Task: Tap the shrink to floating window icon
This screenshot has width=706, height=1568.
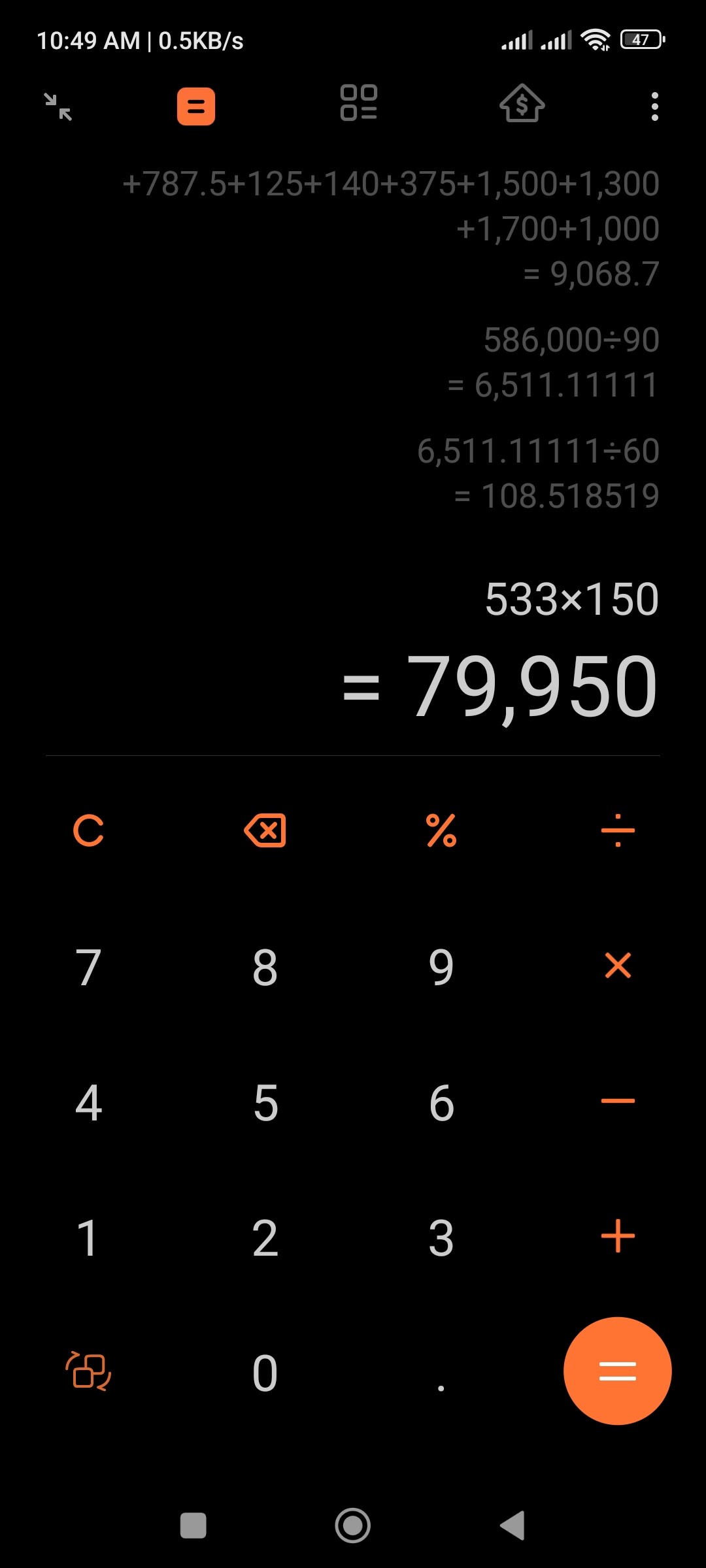Action: pos(58,106)
